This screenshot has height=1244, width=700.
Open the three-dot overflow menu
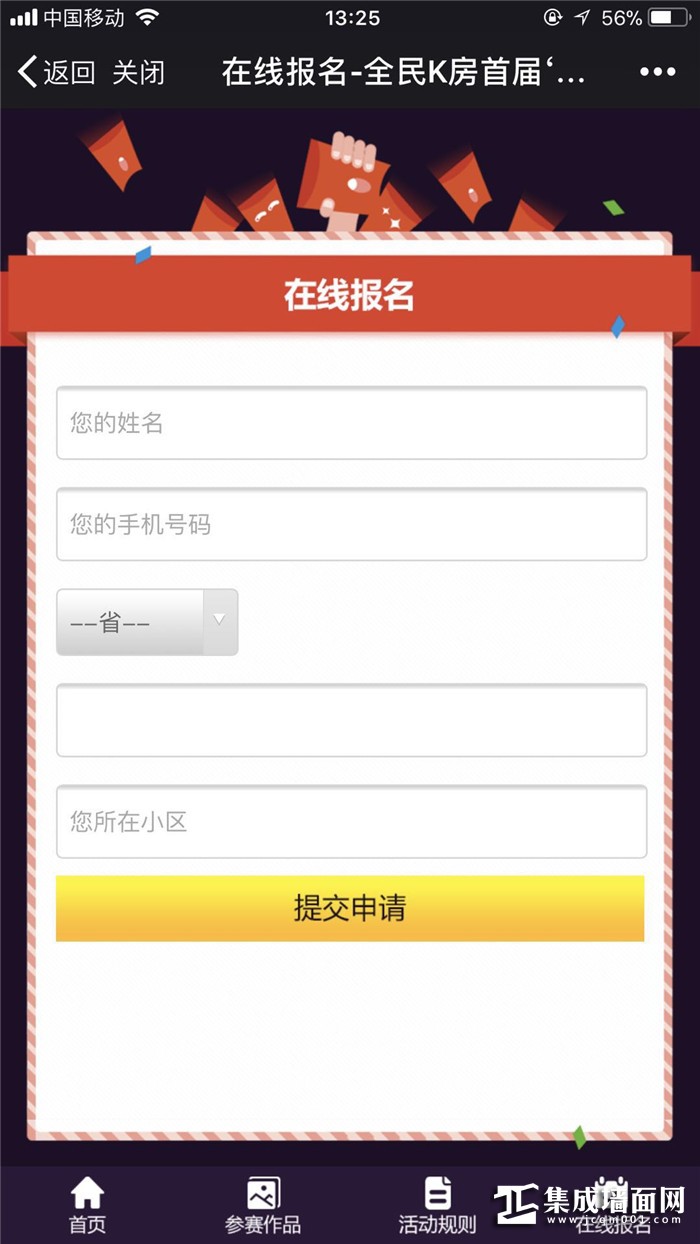tap(657, 72)
